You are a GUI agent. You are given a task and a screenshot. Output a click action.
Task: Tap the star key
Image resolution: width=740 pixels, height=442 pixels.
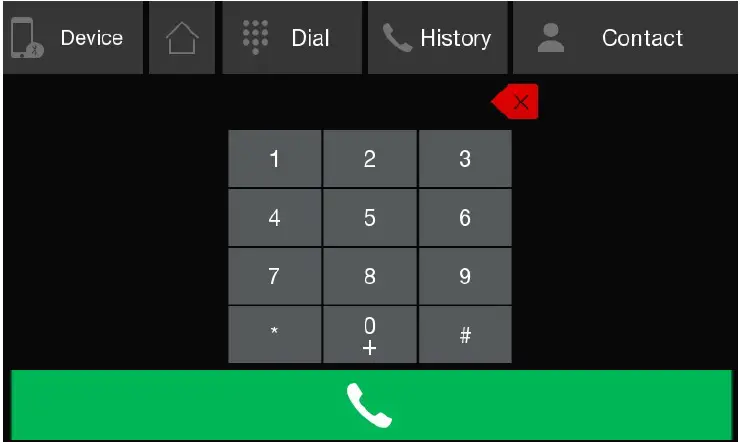coord(275,335)
